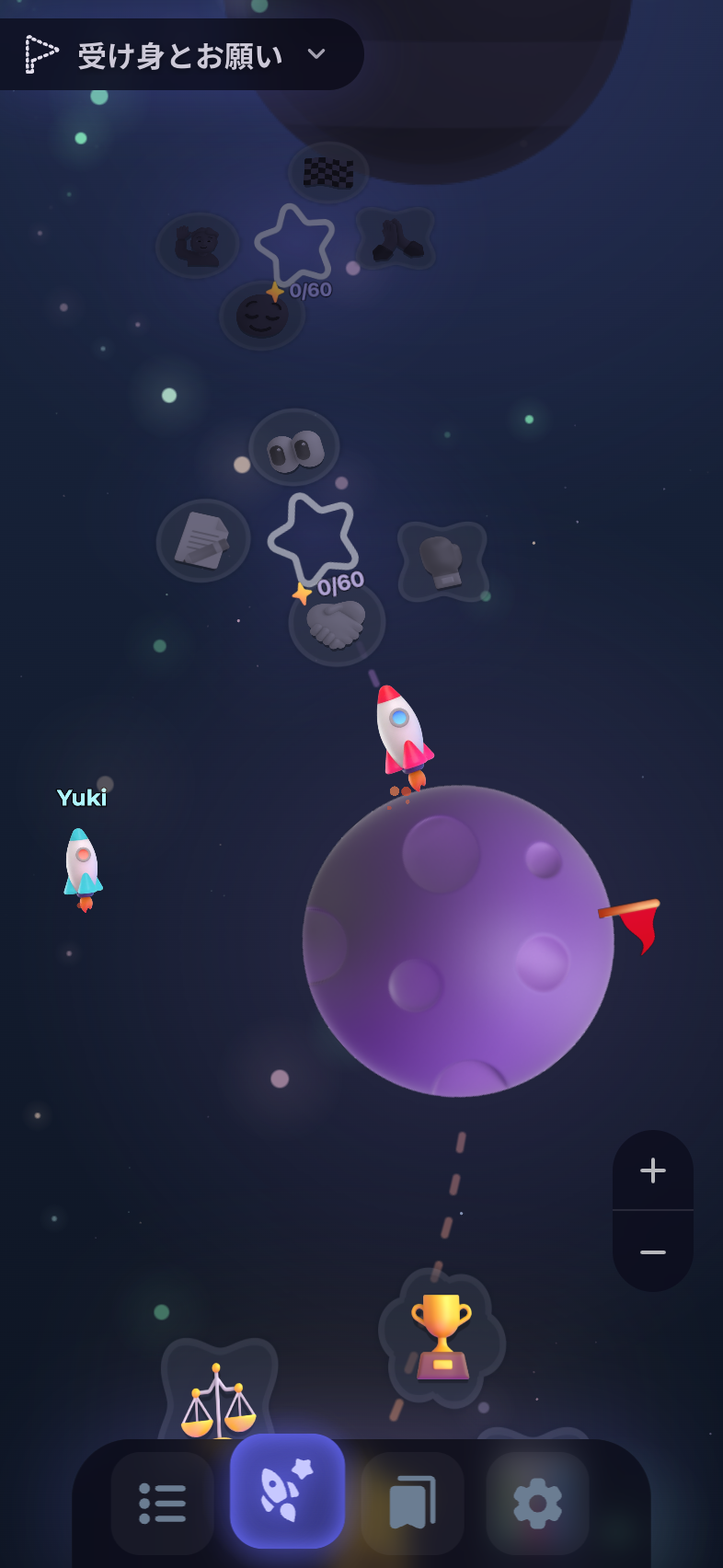Select the handshake lesson node
The width and height of the screenshot is (723, 1568).
click(x=337, y=624)
